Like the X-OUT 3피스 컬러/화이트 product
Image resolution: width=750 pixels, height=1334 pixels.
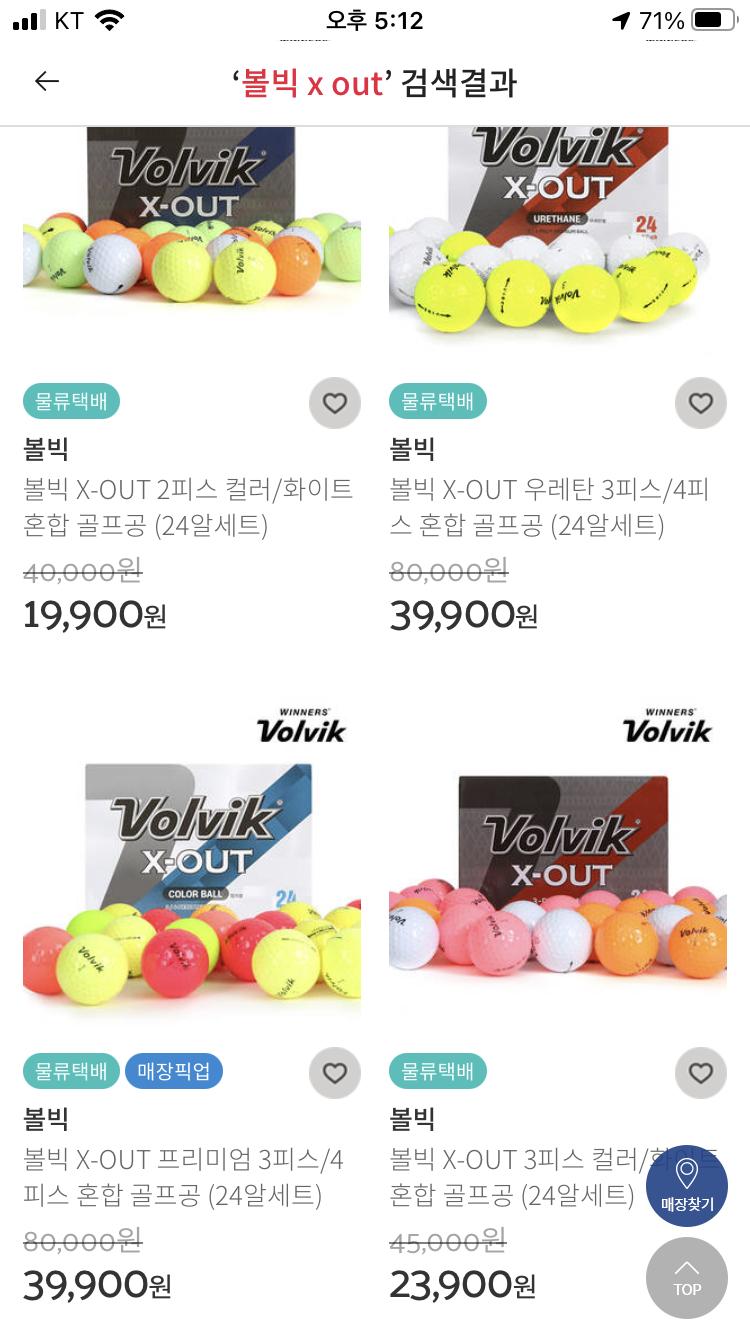(x=700, y=1073)
